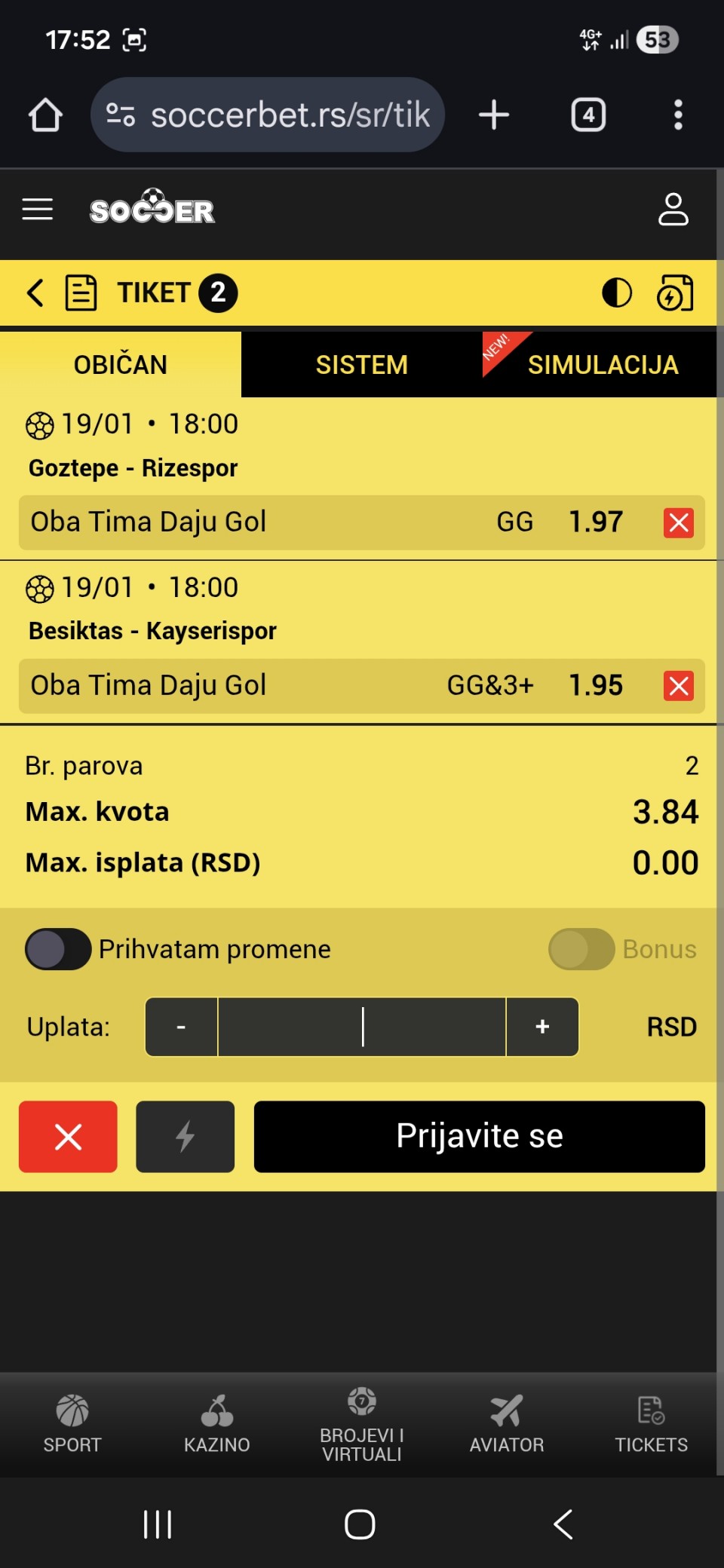
Task: Tap the Prijavite se login button
Action: [479, 1137]
